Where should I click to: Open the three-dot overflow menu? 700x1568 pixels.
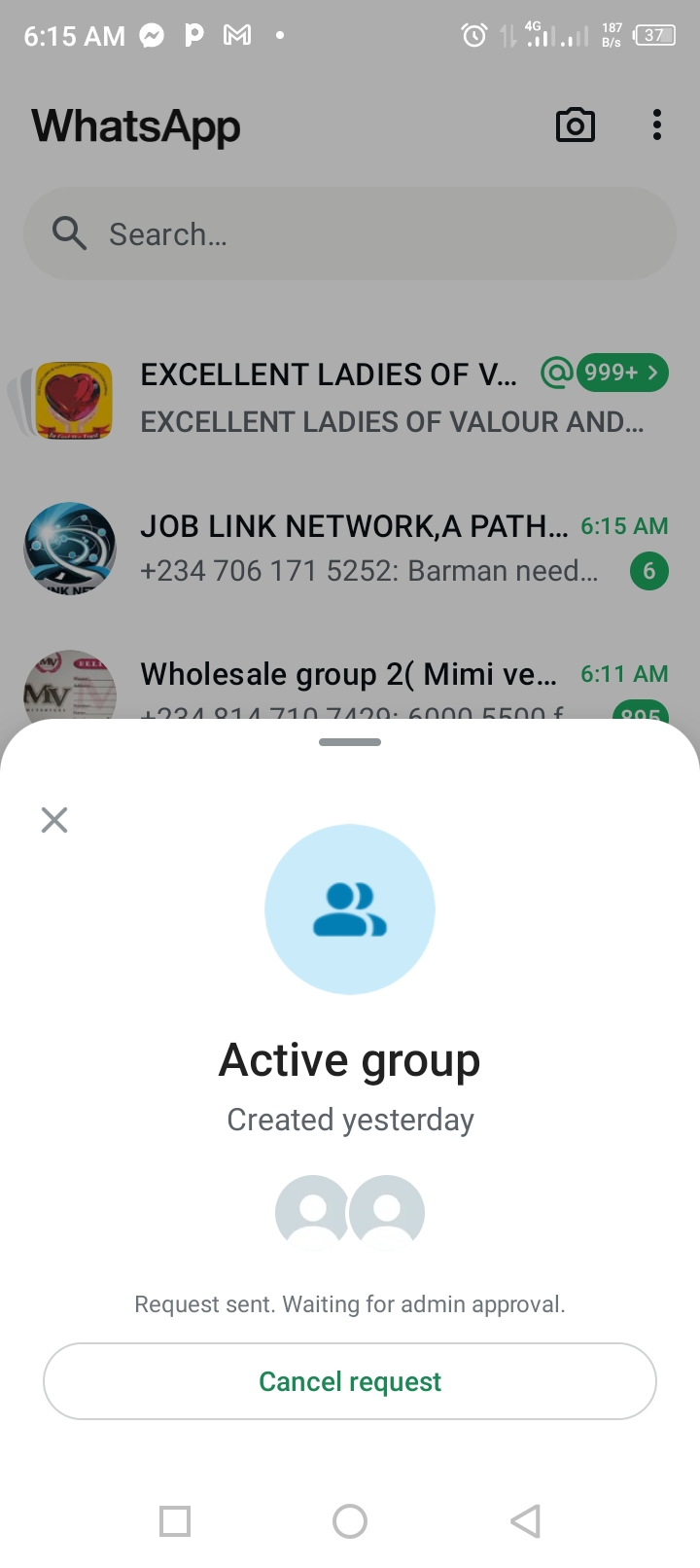click(657, 125)
